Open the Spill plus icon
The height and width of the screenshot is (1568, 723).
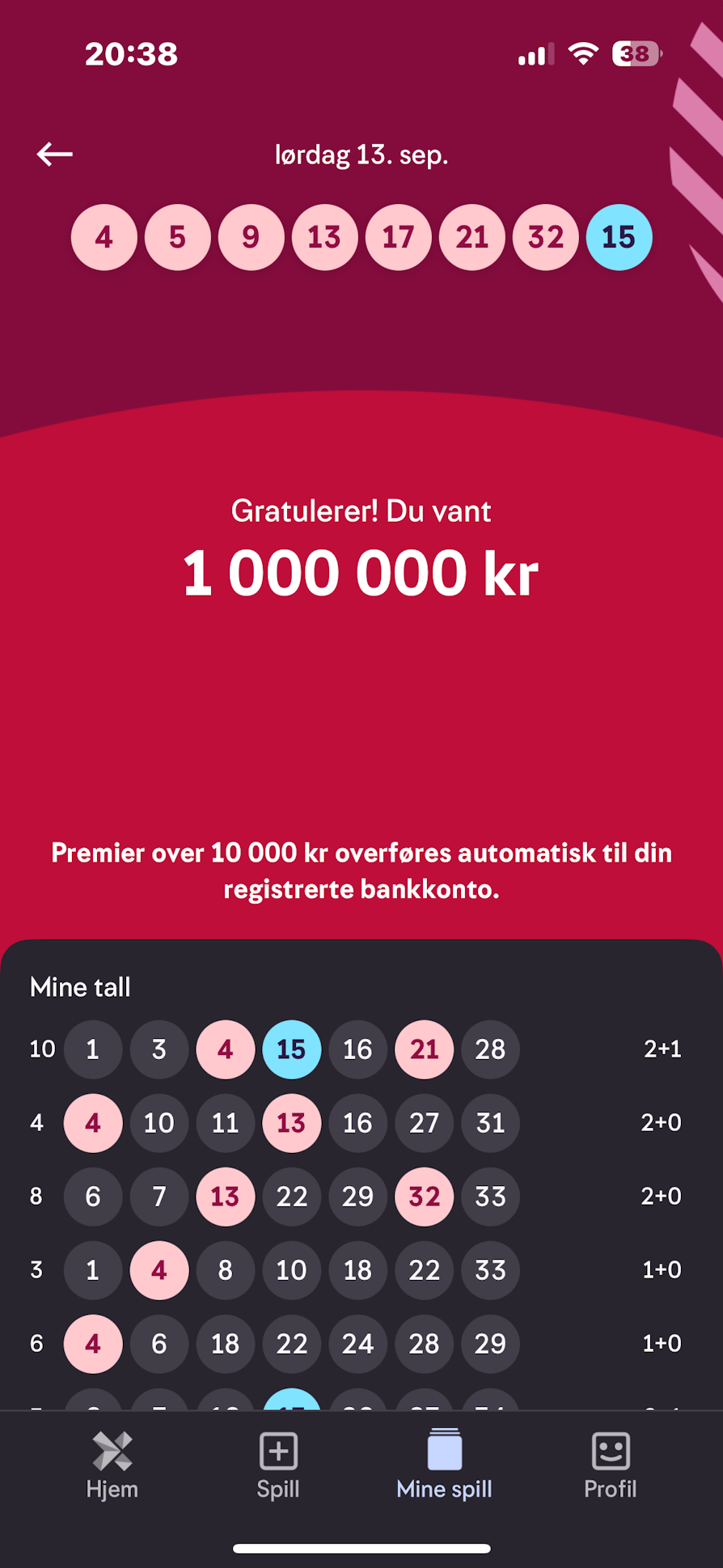pos(277,1448)
